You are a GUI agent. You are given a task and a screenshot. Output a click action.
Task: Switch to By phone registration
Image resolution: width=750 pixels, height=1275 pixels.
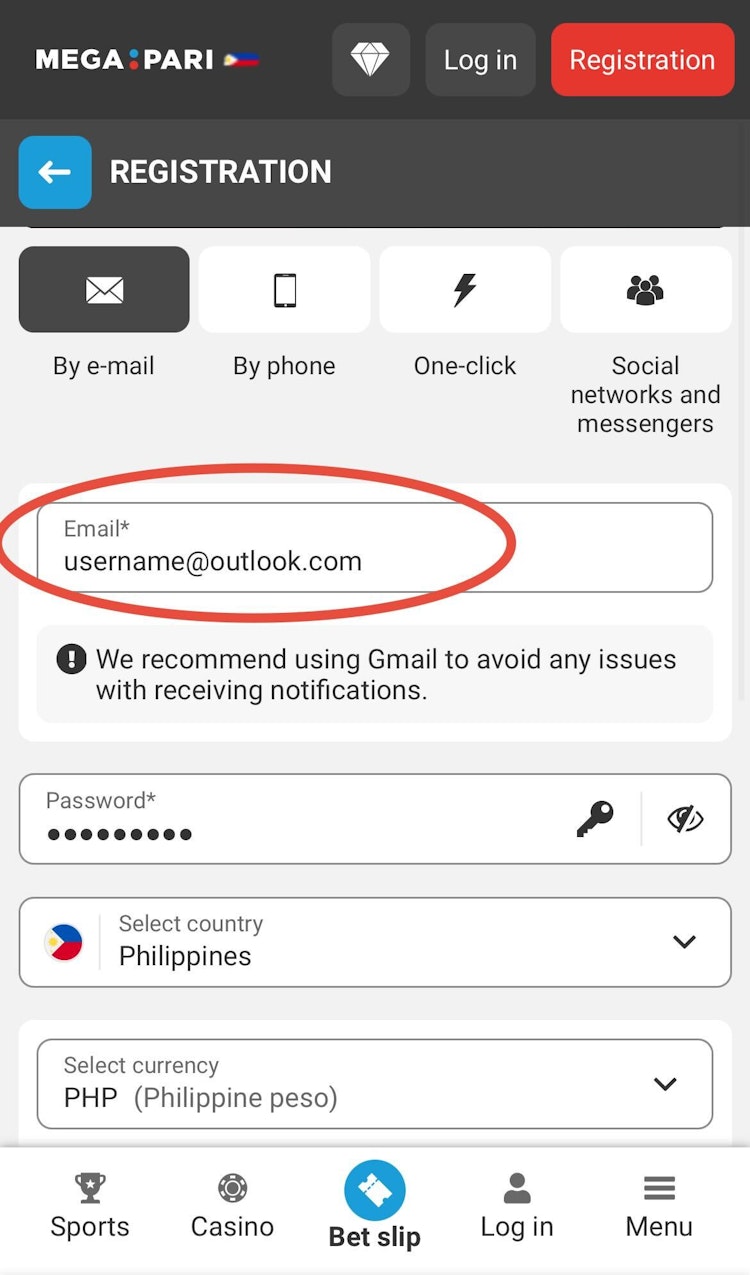284,290
